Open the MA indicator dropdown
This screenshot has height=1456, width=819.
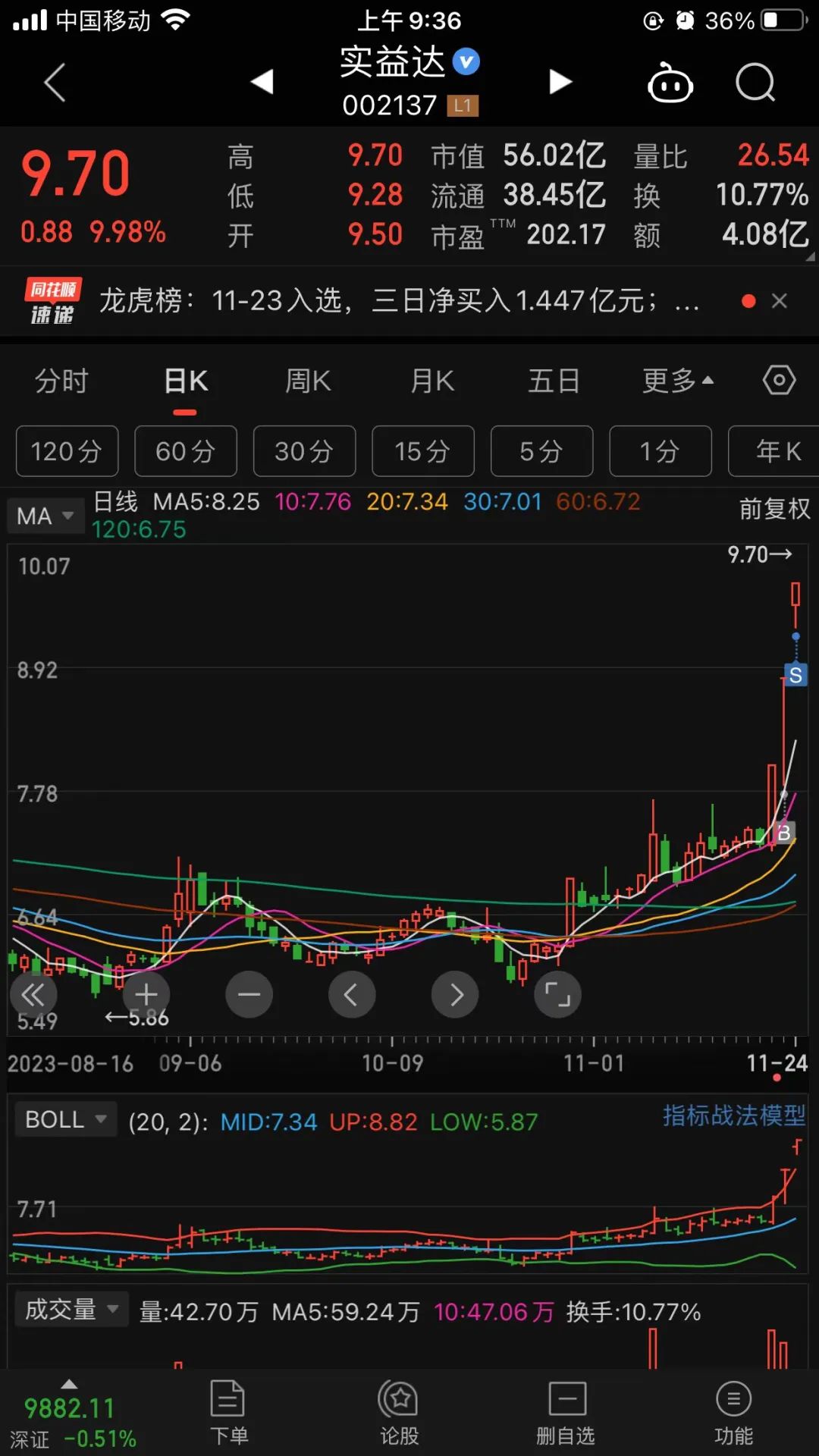(45, 516)
